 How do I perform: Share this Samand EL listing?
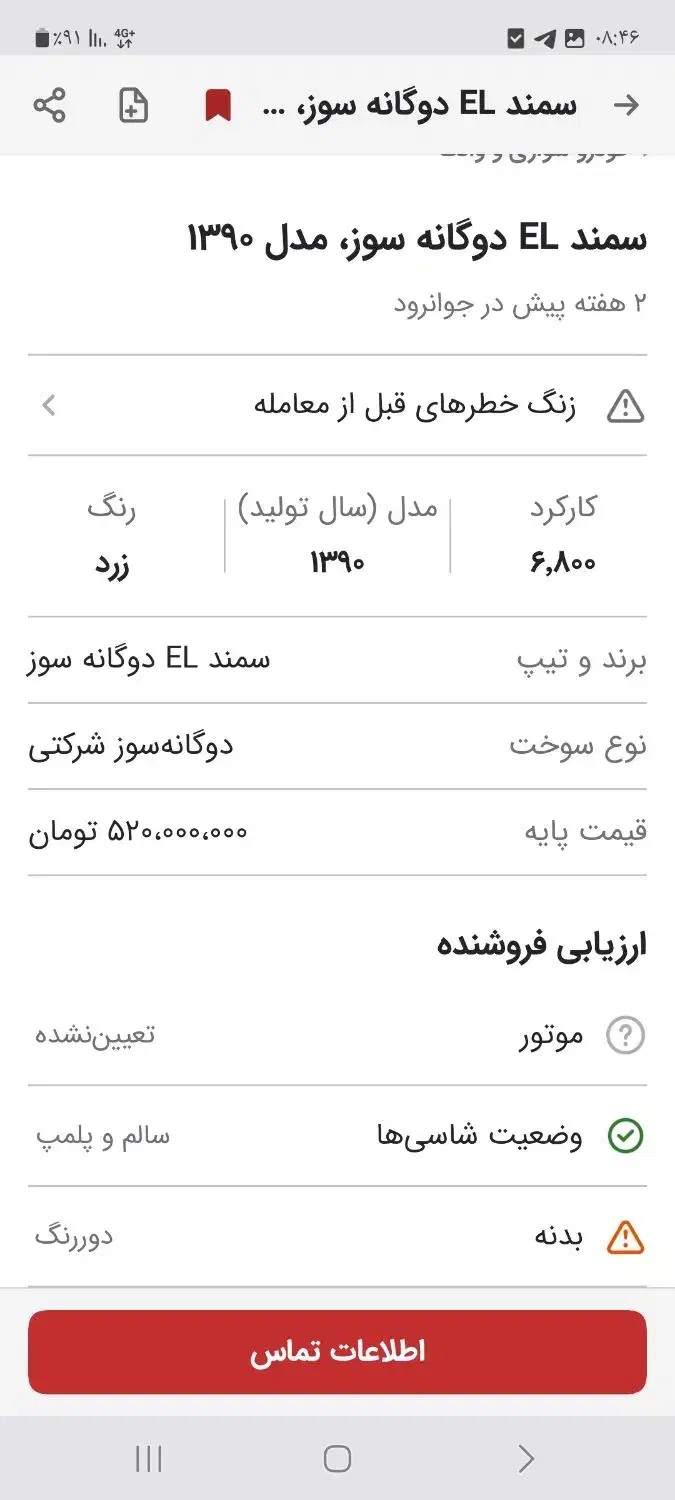(x=49, y=105)
